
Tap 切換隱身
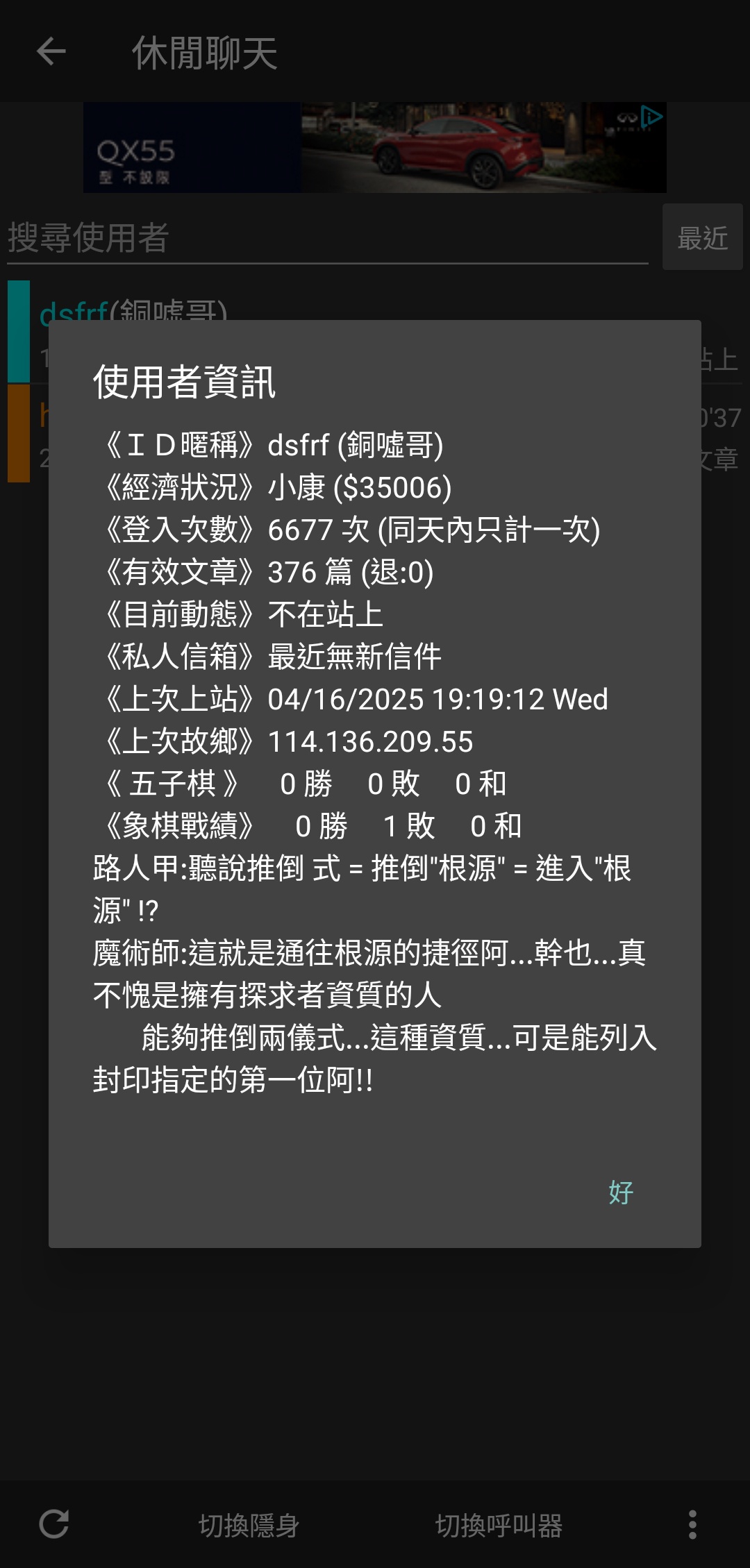249,1526
